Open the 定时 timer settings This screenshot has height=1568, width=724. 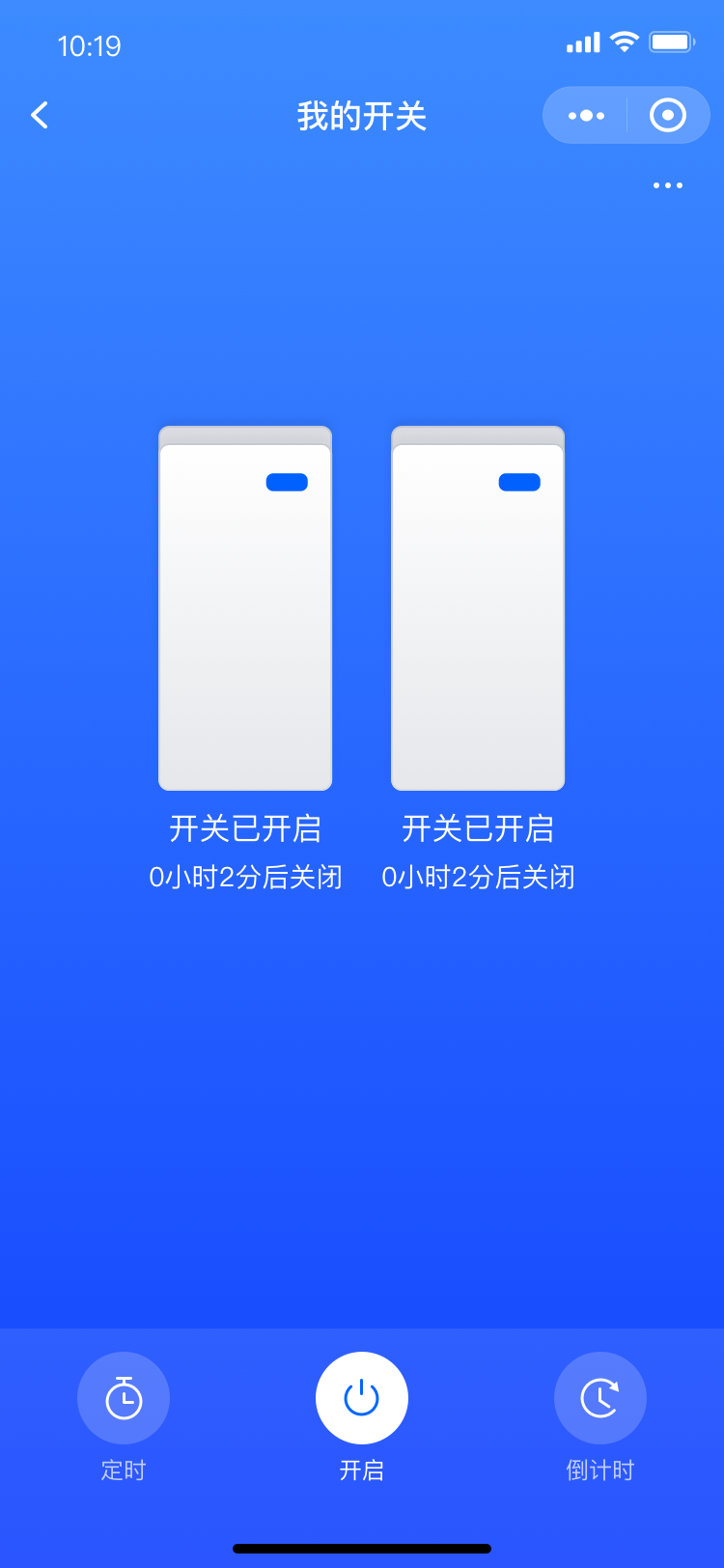pos(124,1398)
